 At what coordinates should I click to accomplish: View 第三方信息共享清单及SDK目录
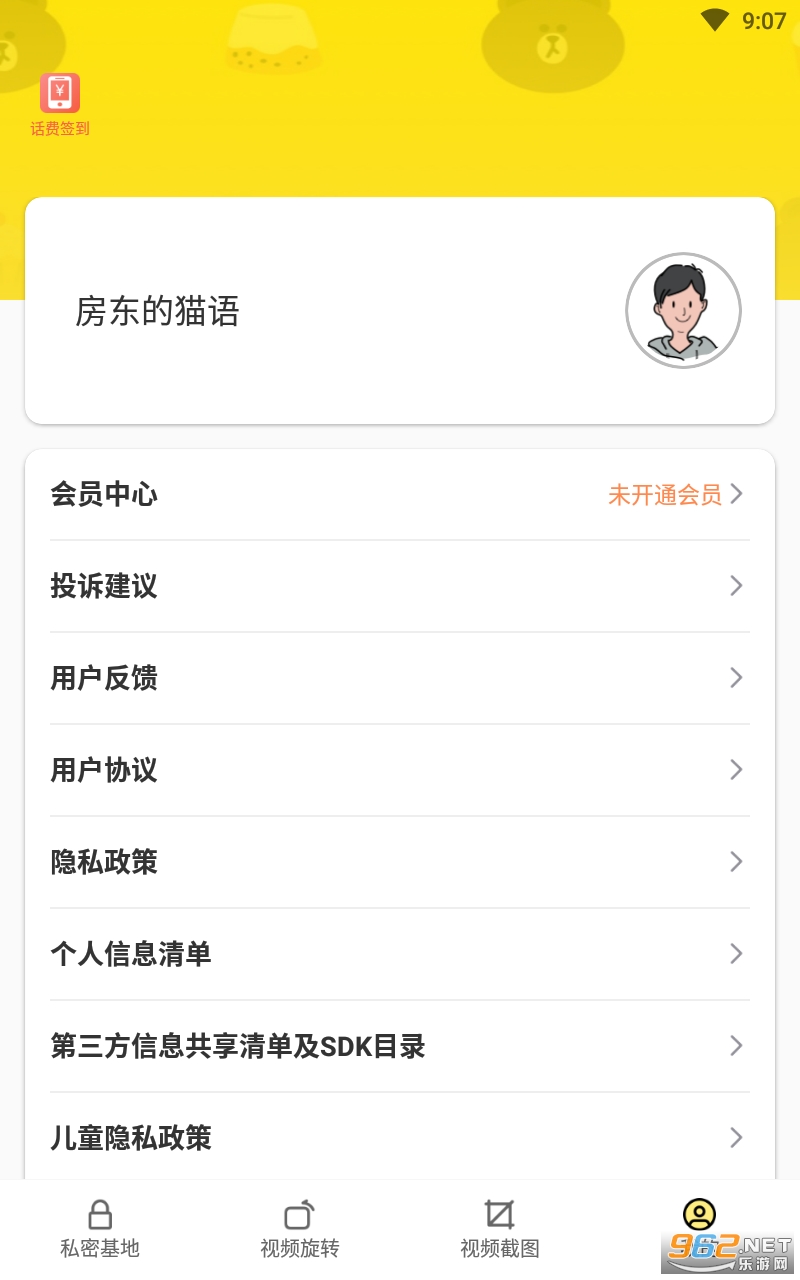400,1046
